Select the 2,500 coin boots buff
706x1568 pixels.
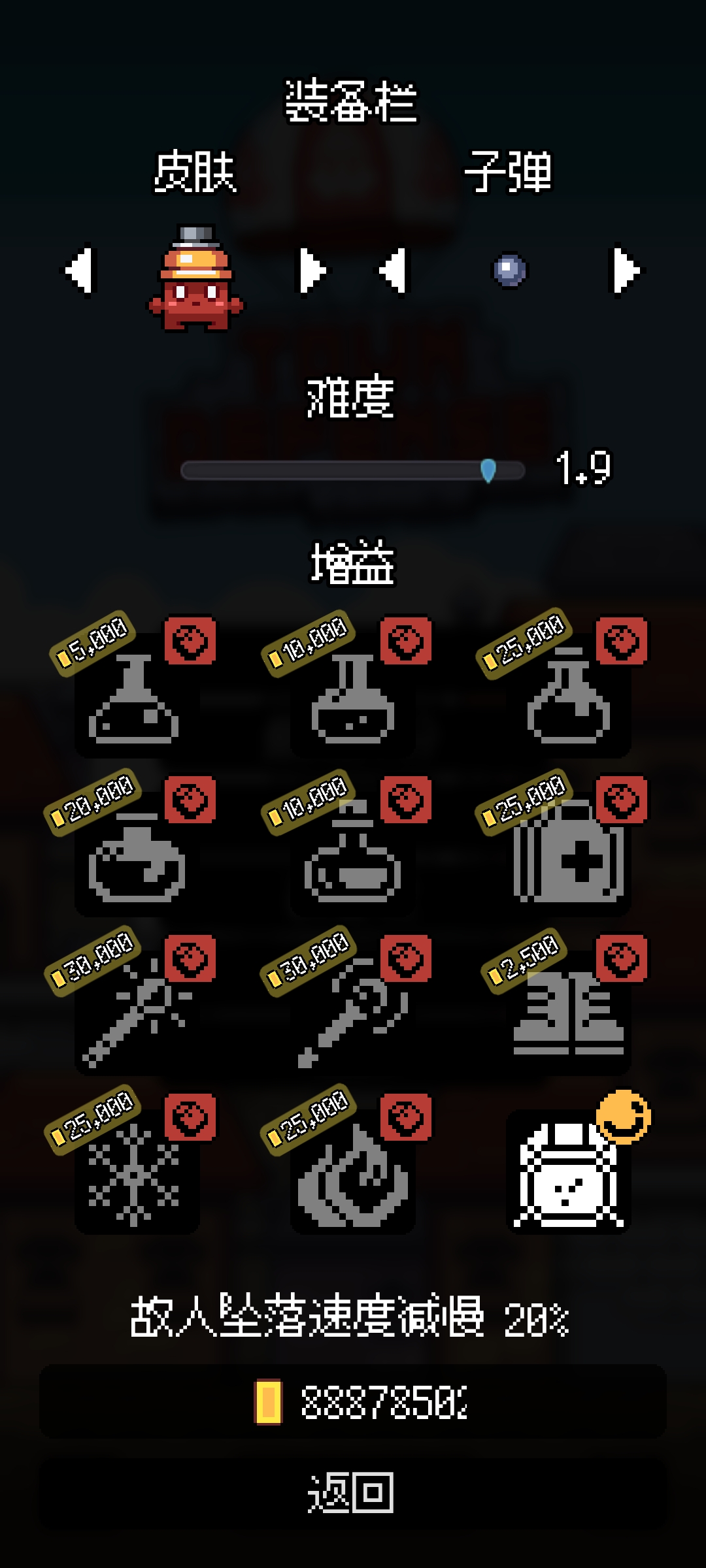point(568,1013)
